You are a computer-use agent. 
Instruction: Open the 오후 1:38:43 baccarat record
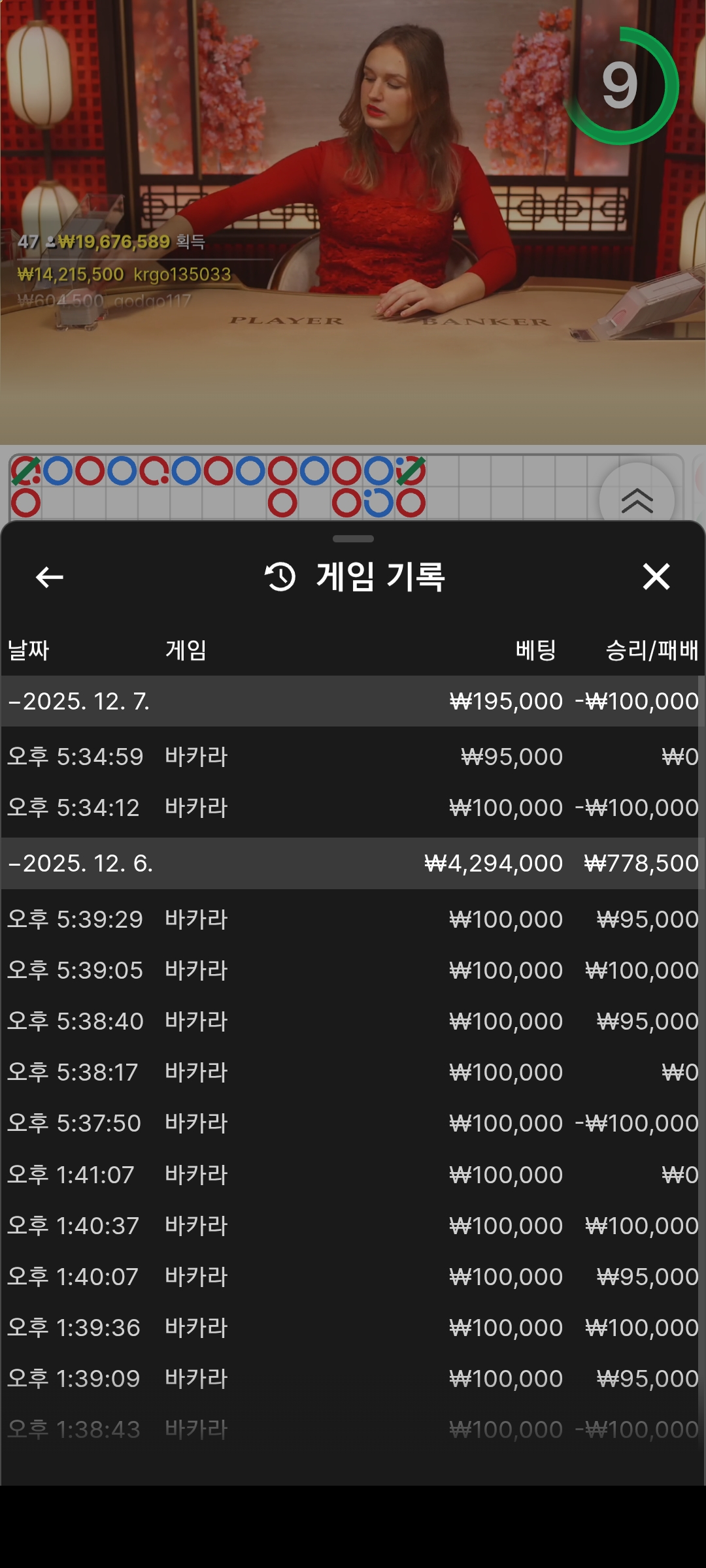click(x=353, y=1429)
